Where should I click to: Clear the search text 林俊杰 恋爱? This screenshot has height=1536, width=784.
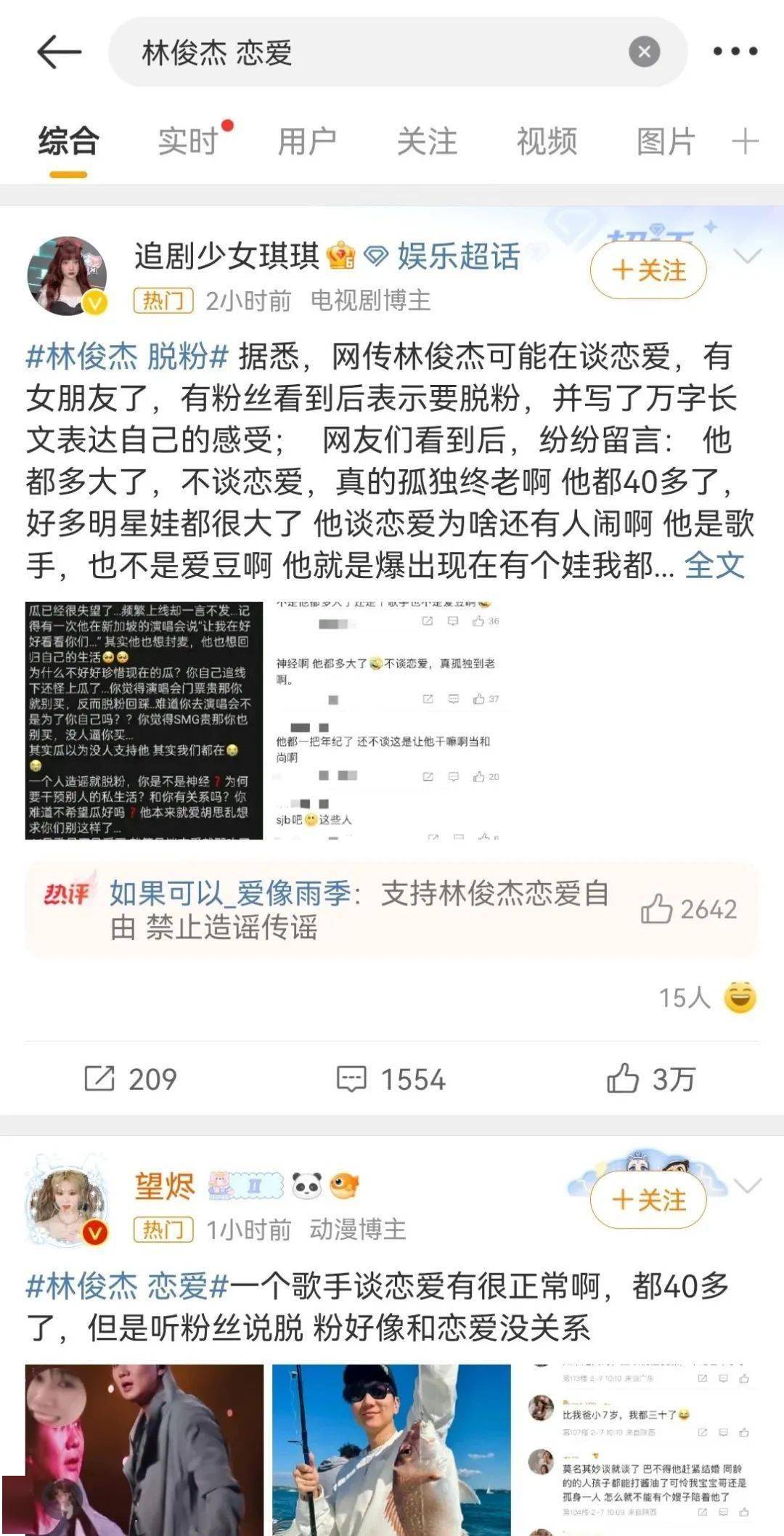[x=643, y=52]
